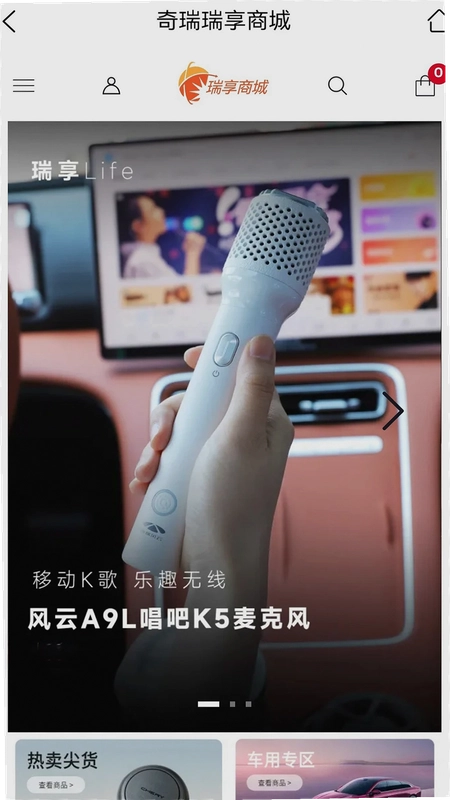Open the search magnifier
Viewport: 450px width, 800px height.
337,86
